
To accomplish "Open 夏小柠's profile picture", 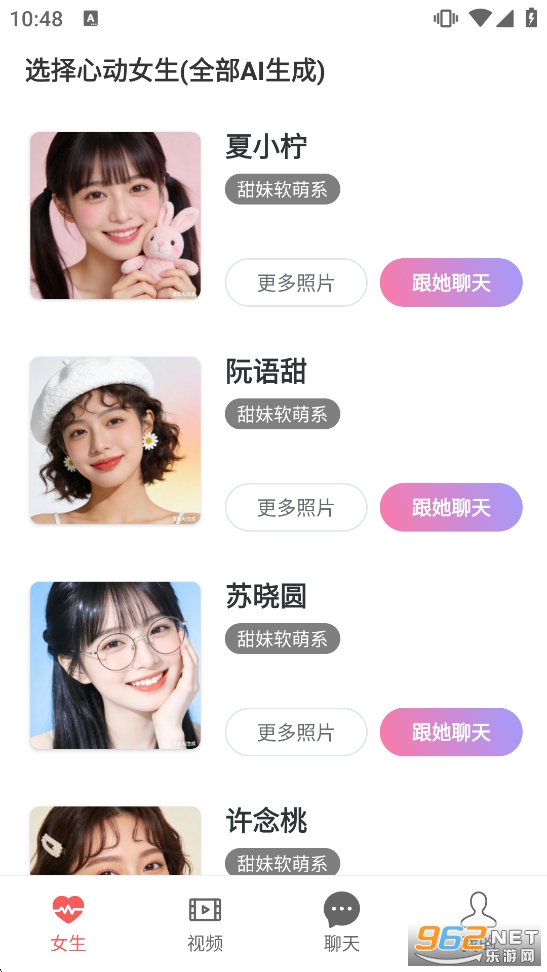I will coord(115,215).
